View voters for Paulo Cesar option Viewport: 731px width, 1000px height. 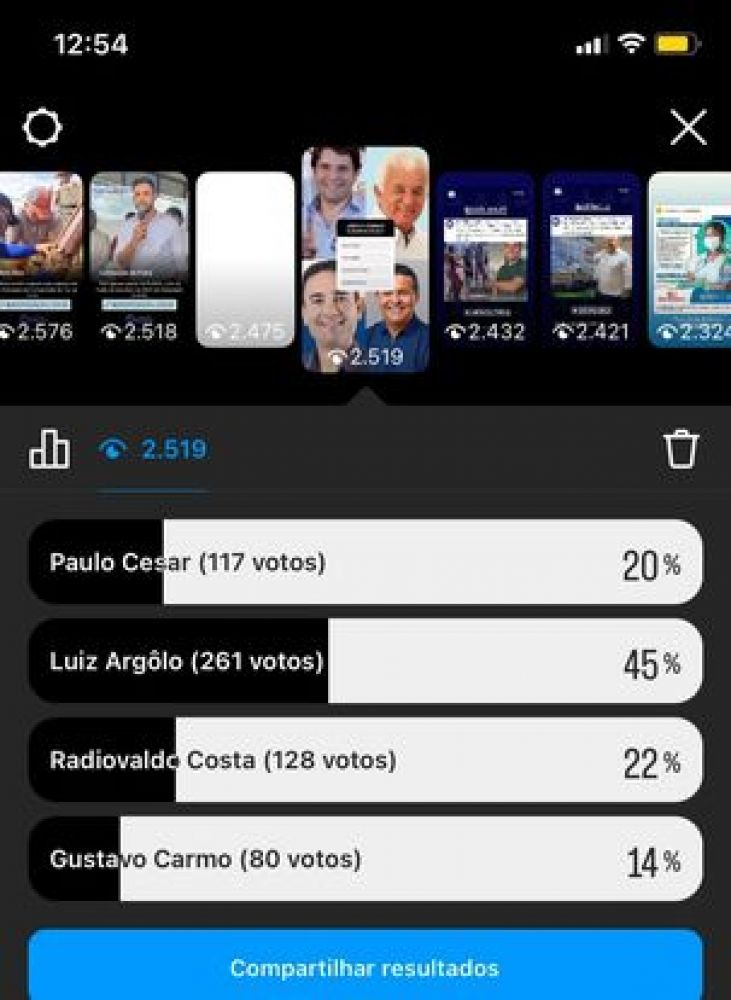(x=366, y=562)
